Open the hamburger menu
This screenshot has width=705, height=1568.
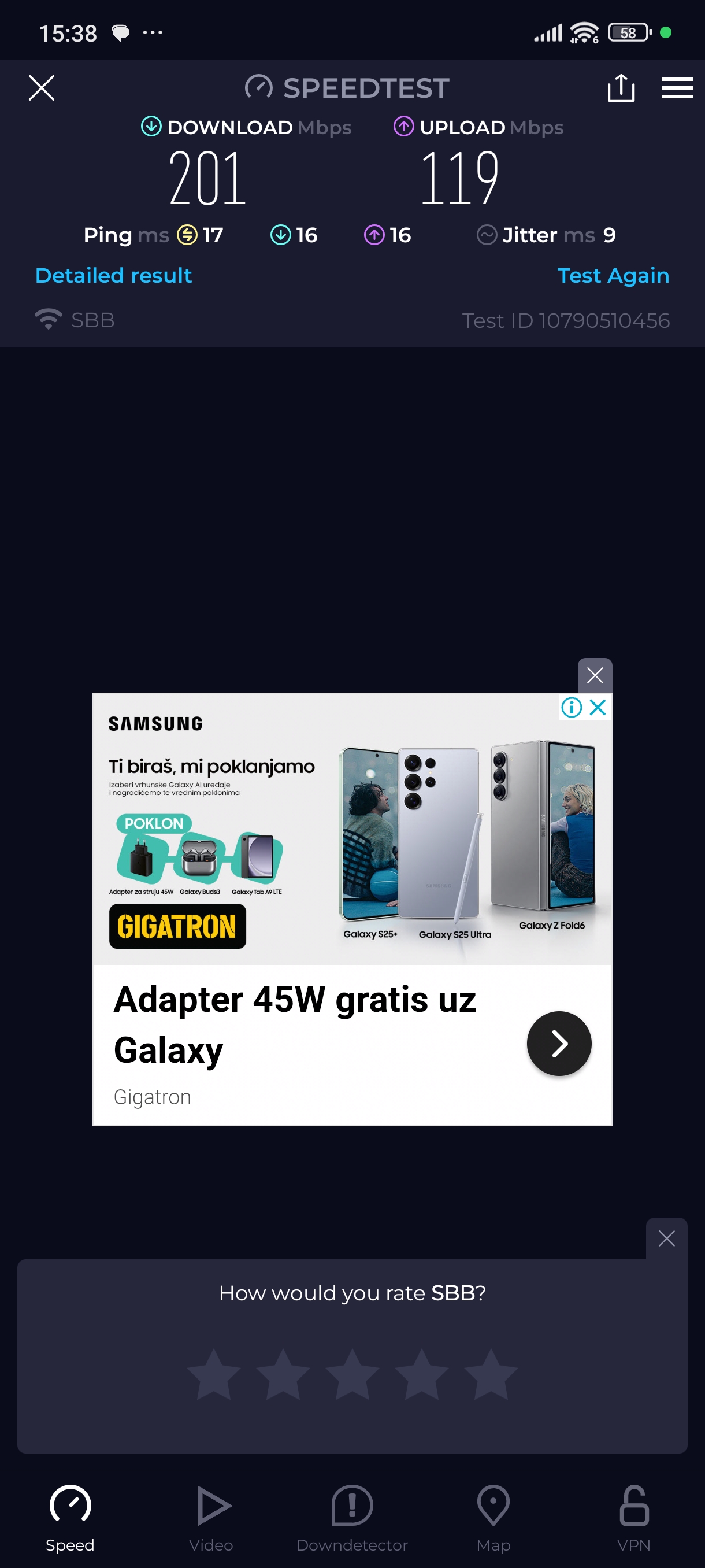[x=677, y=88]
